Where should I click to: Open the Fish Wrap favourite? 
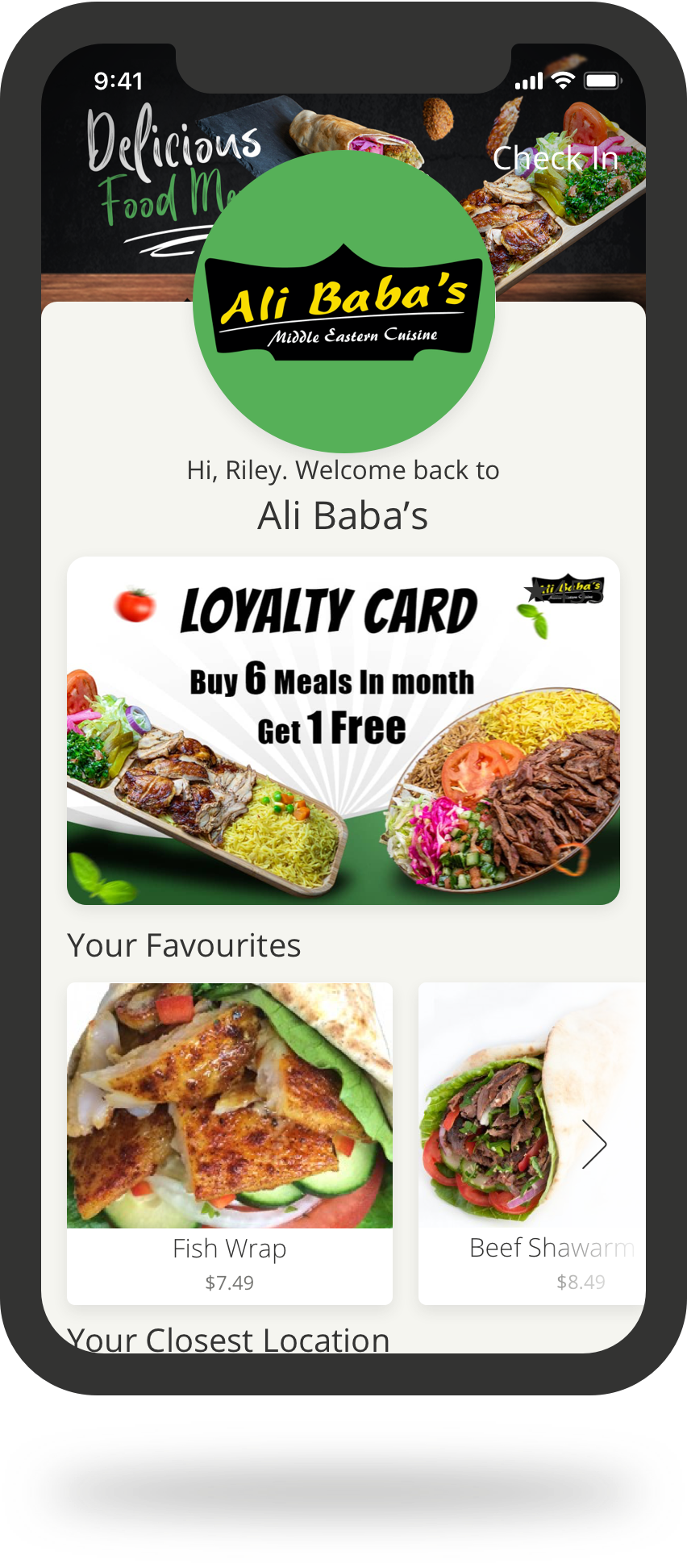(229, 1141)
